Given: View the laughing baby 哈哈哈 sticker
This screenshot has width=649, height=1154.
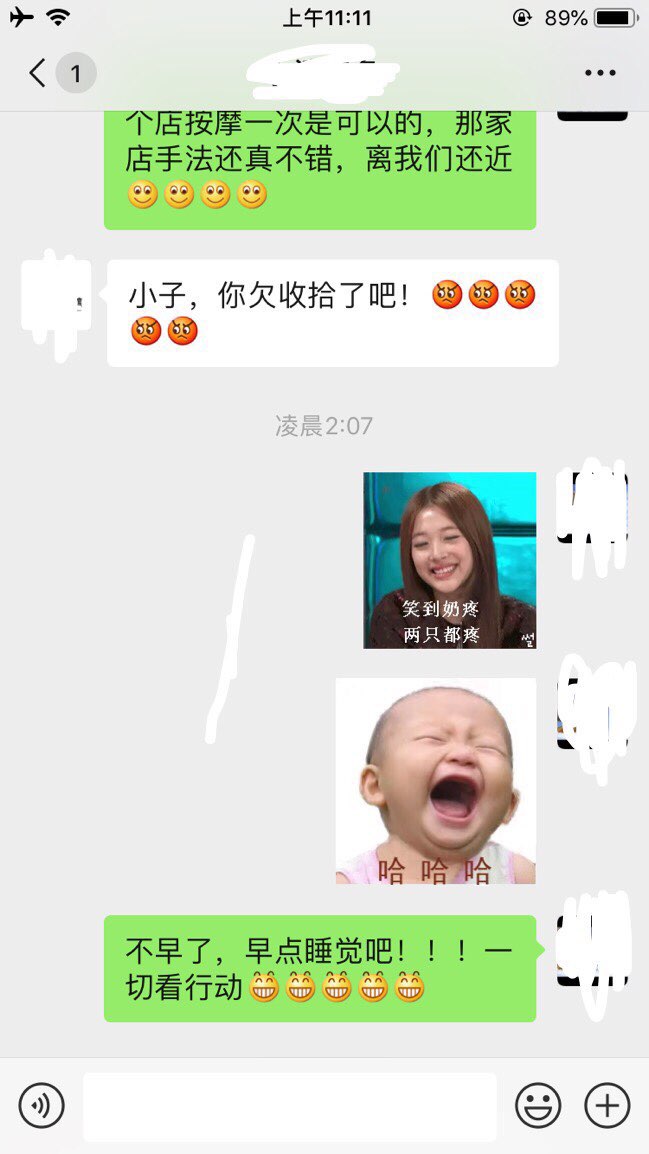Looking at the screenshot, I should coord(435,781).
